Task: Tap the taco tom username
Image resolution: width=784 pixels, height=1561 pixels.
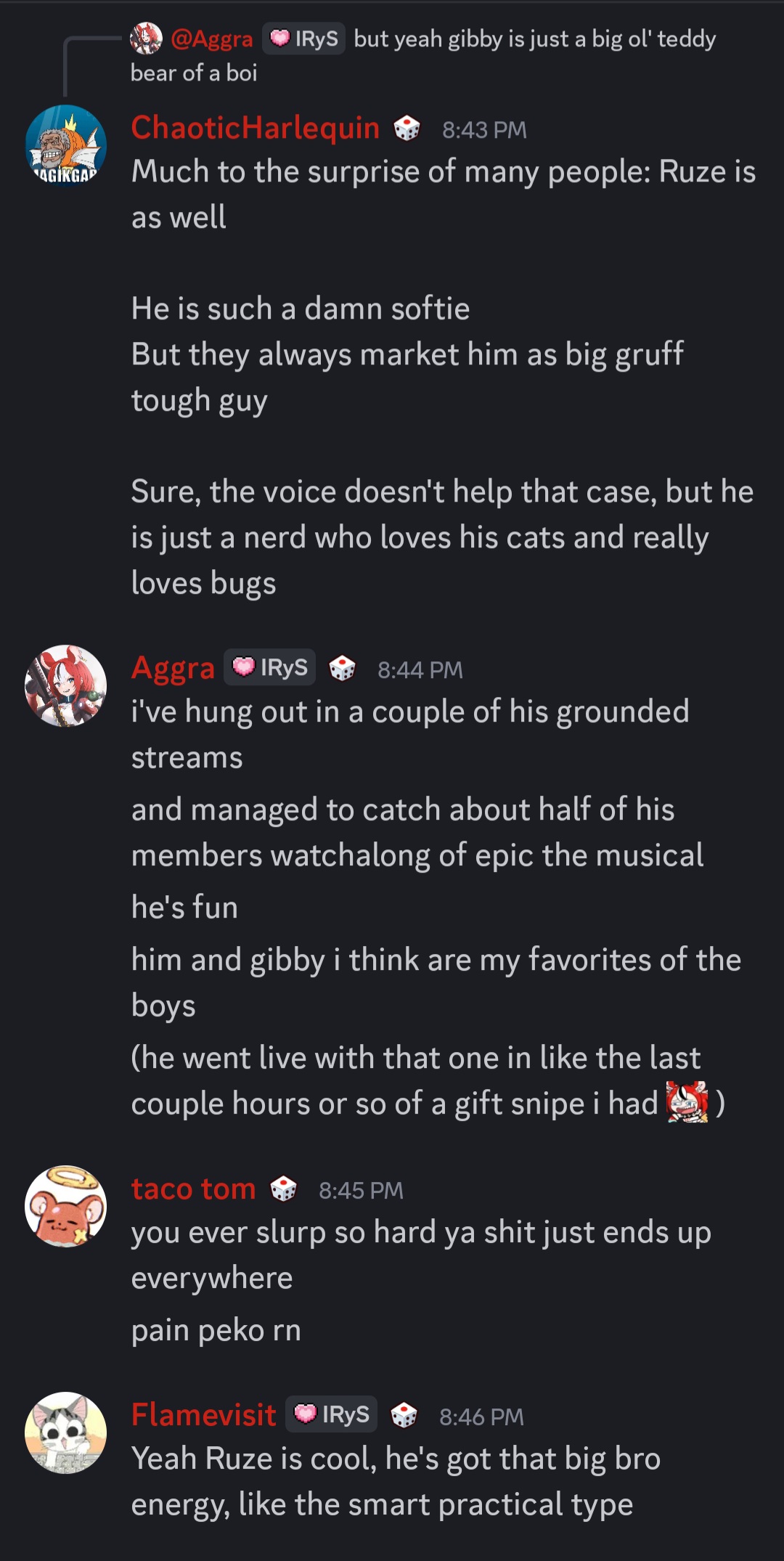Action: tap(193, 1189)
